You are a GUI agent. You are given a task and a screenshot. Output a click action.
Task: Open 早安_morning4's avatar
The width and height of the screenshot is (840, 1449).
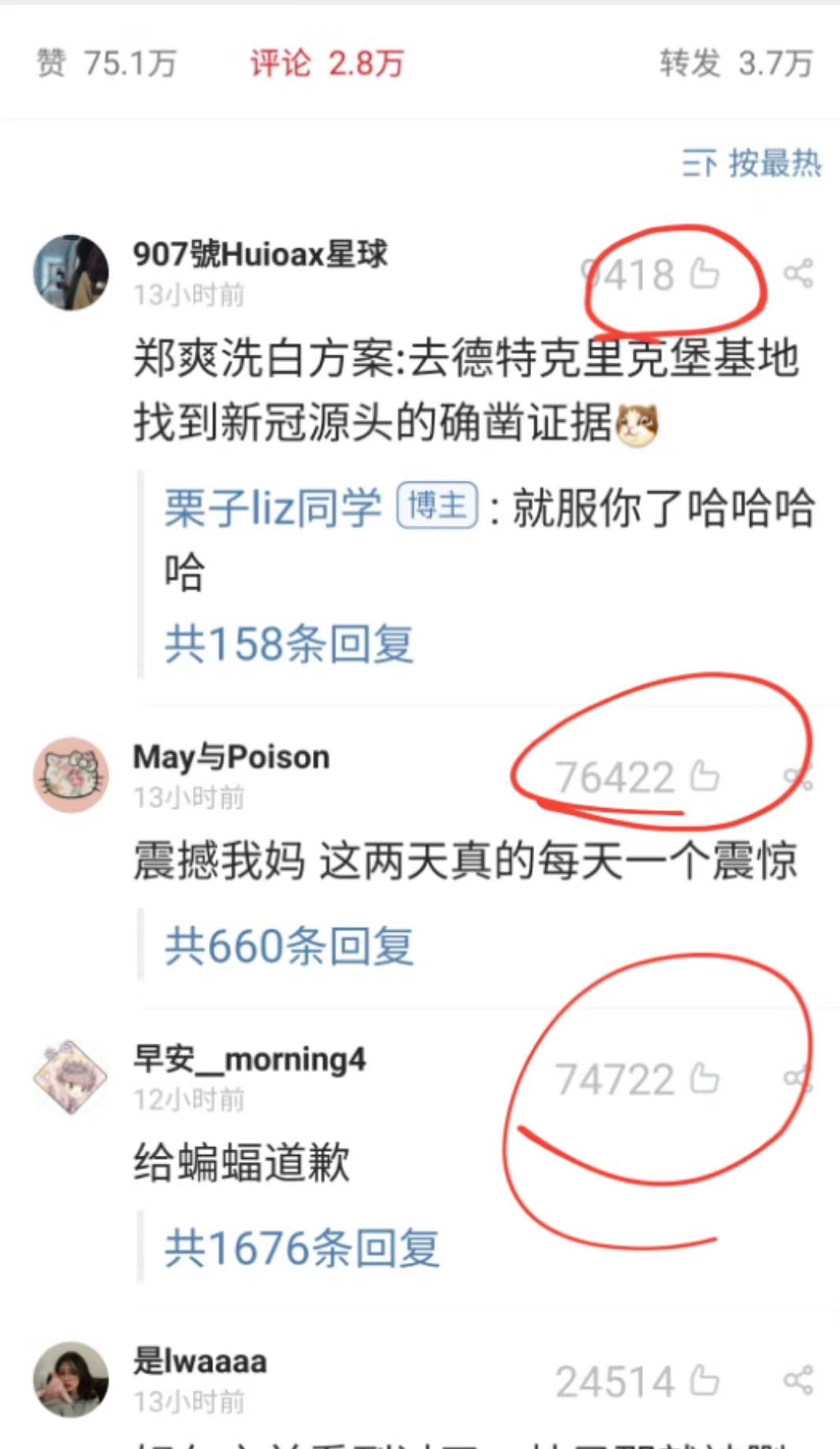(x=71, y=1077)
